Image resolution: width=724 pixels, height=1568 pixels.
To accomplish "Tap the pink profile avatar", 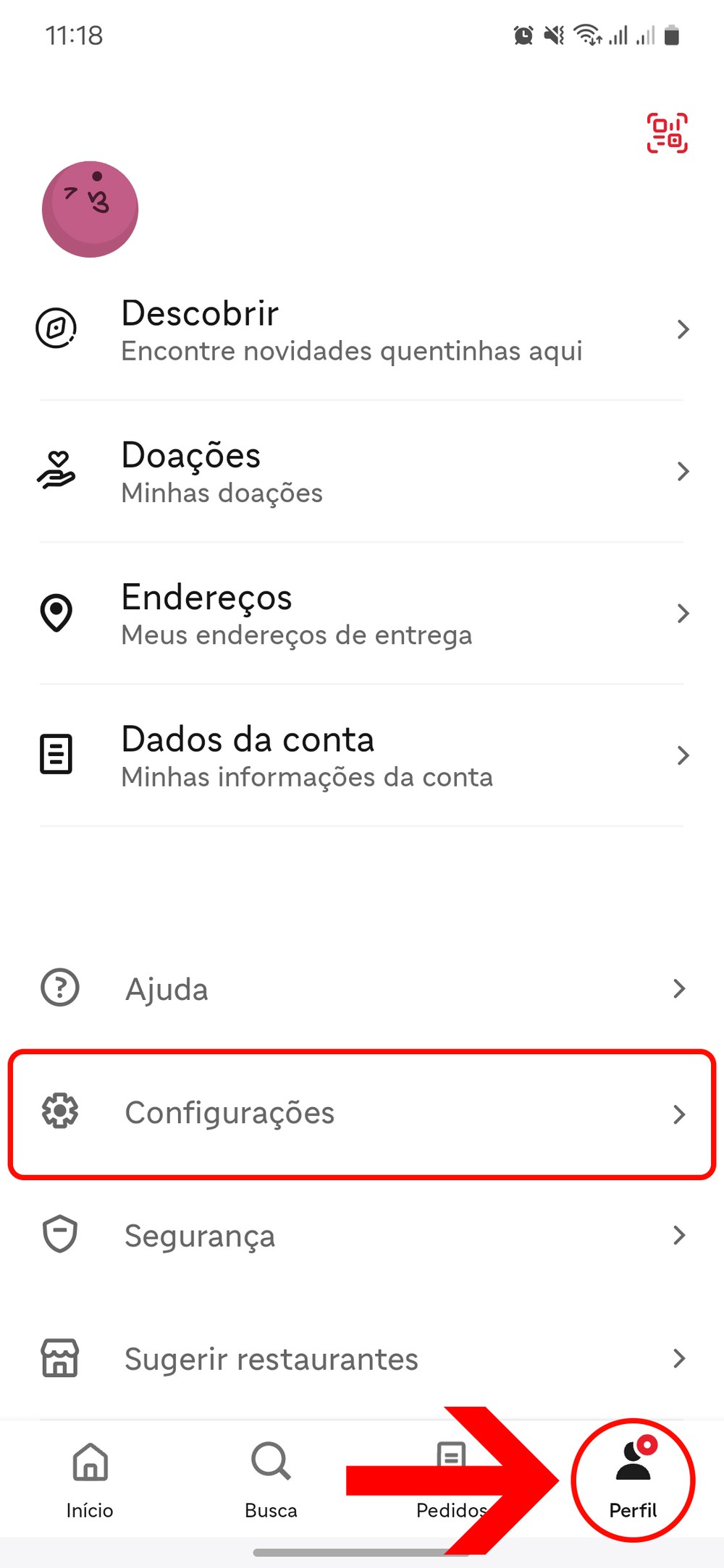I will [90, 209].
